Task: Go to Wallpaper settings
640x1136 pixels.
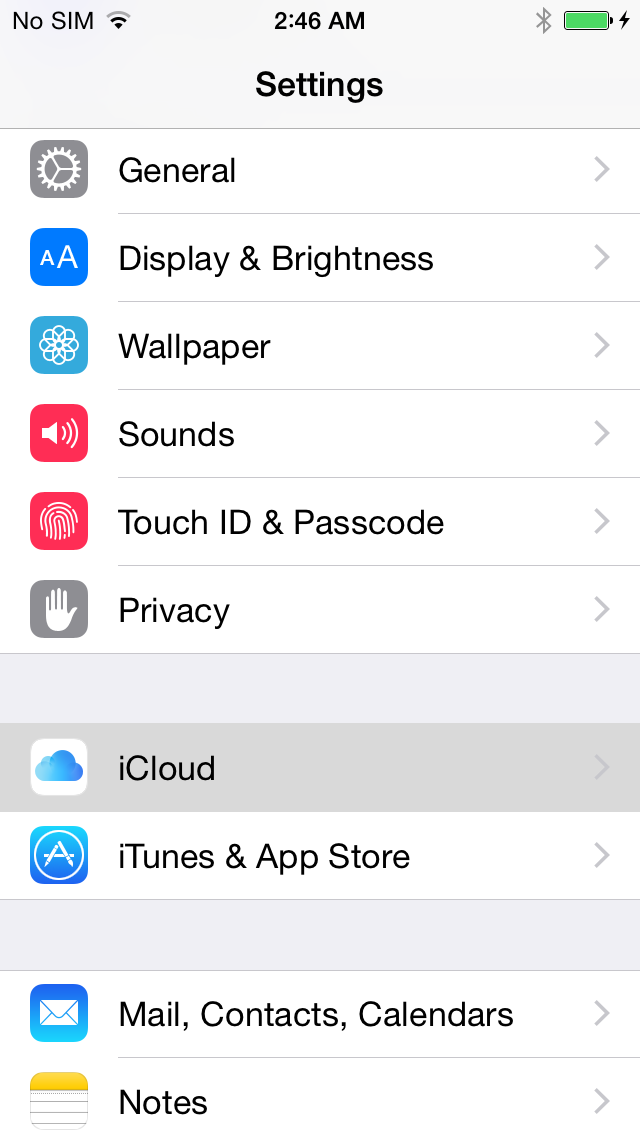Action: [320, 346]
